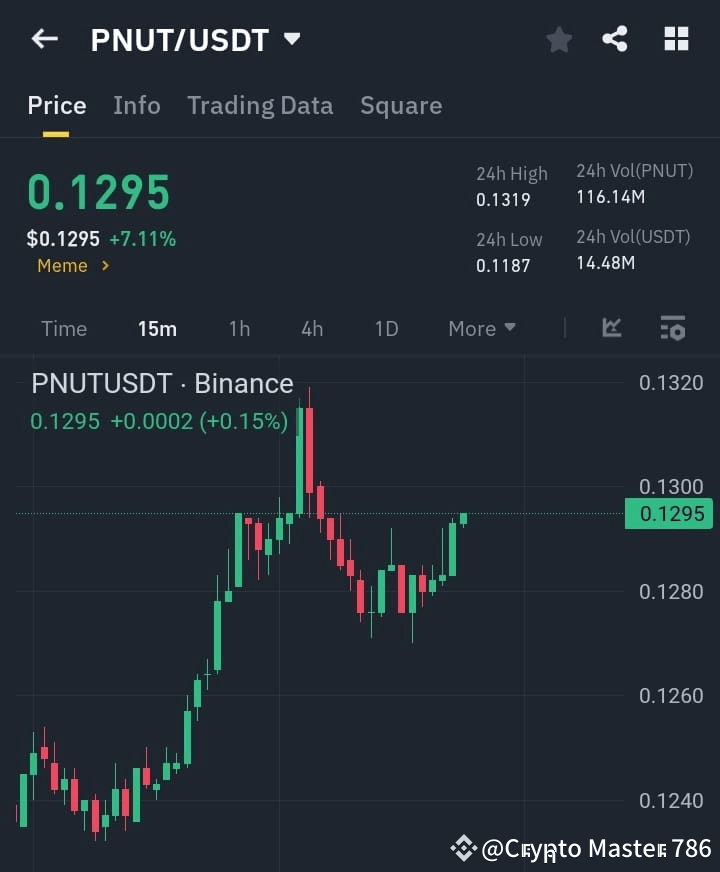Select the Info section
The height and width of the screenshot is (872, 720).
pyautogui.click(x=137, y=105)
